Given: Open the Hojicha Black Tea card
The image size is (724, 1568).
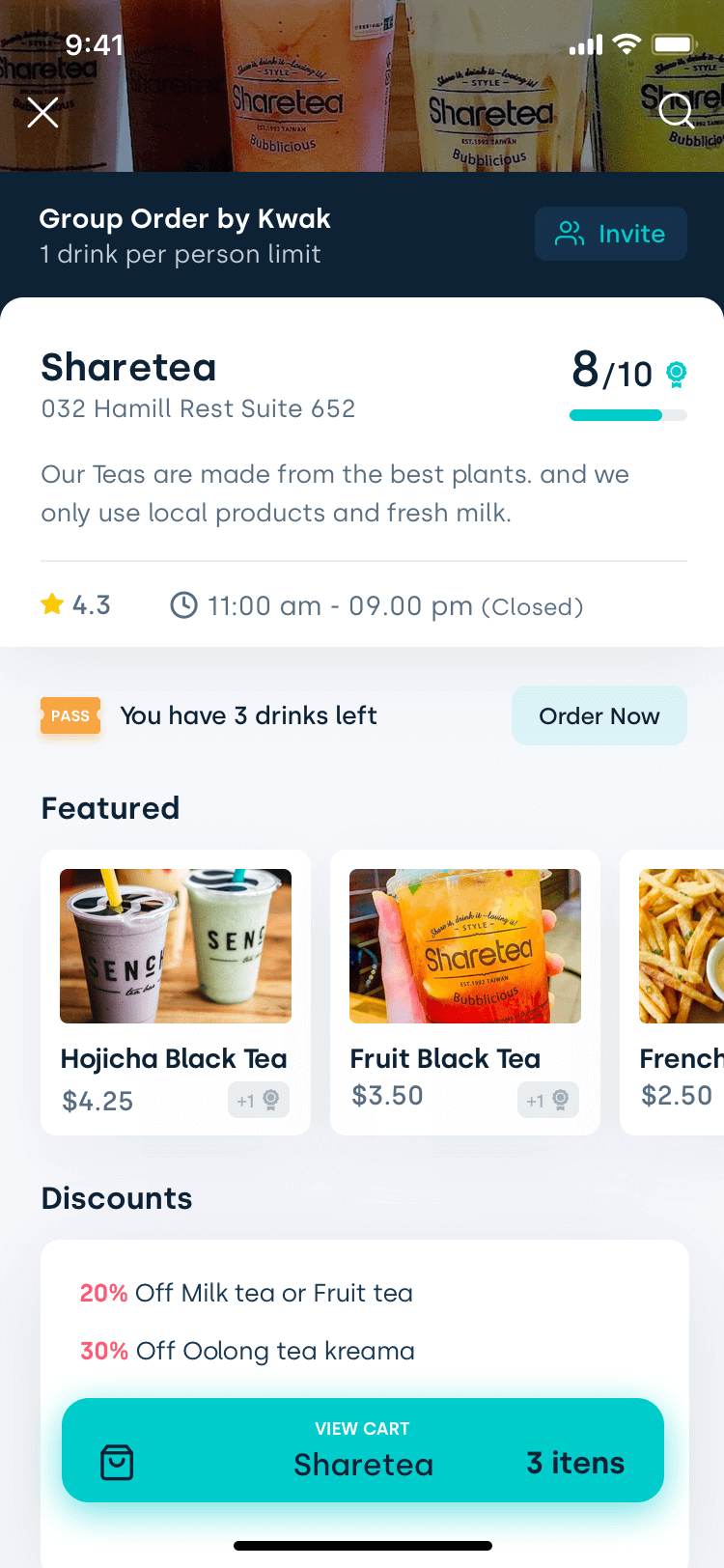Looking at the screenshot, I should 176,993.
